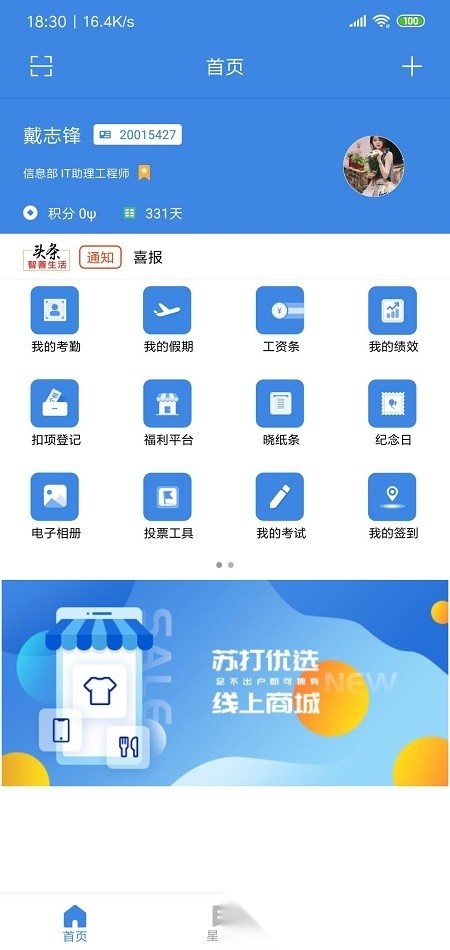Open the 福利平台 welfare platform

coord(168,413)
